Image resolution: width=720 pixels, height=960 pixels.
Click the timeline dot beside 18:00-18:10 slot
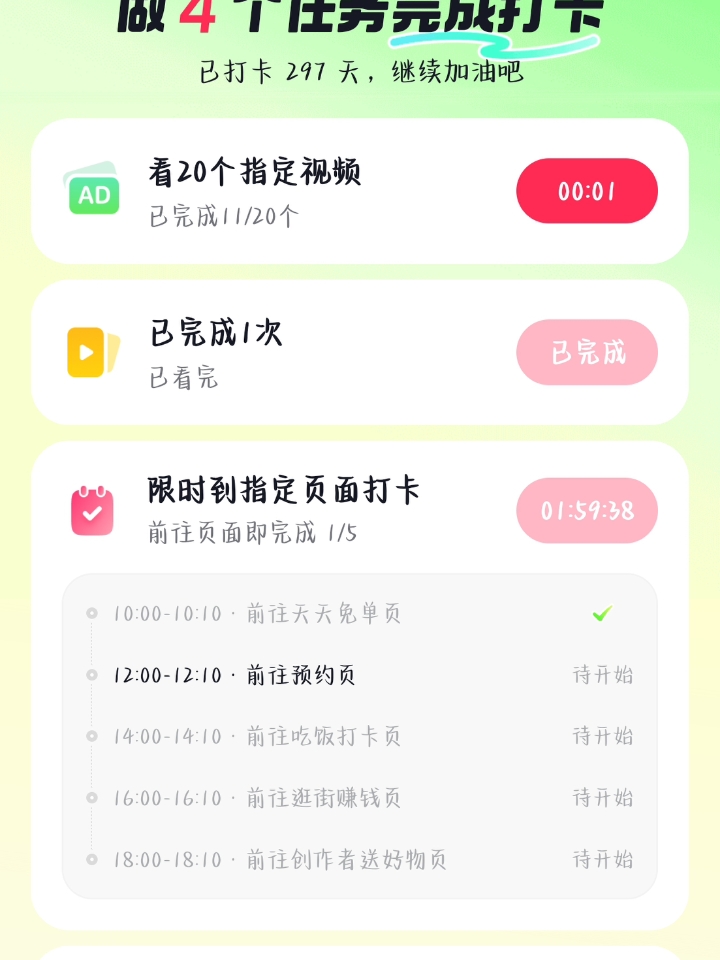click(93, 860)
